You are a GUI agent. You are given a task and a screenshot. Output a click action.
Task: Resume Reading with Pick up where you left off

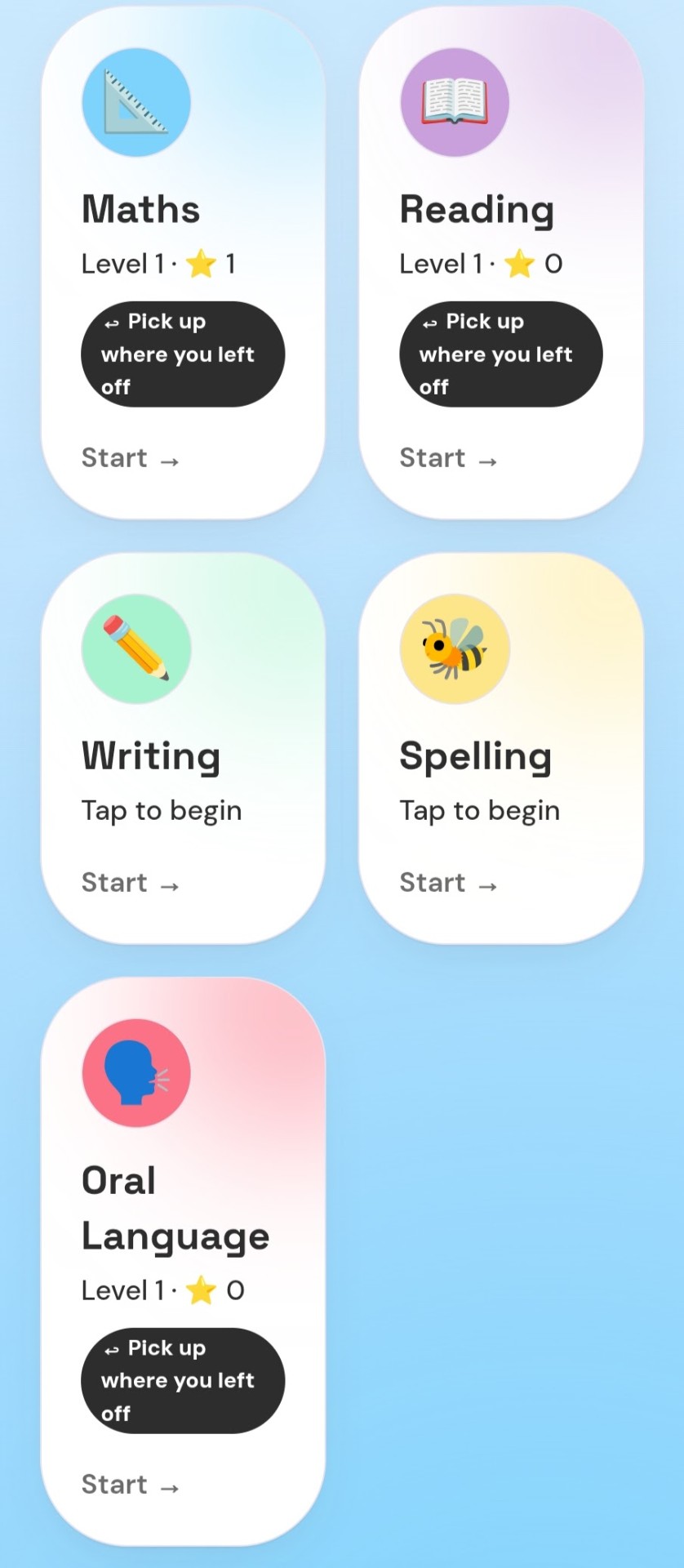pos(501,354)
